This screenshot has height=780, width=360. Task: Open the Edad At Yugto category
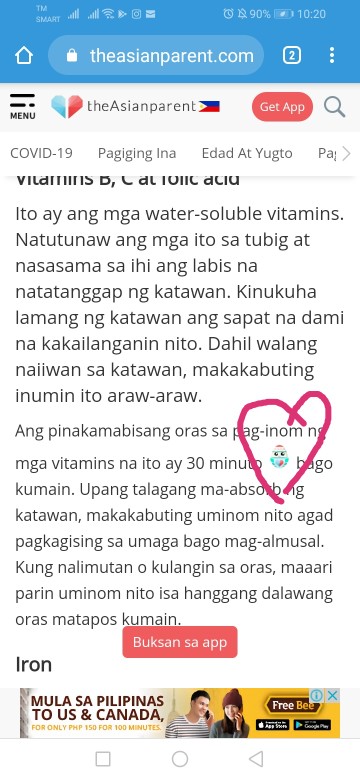tap(247, 153)
